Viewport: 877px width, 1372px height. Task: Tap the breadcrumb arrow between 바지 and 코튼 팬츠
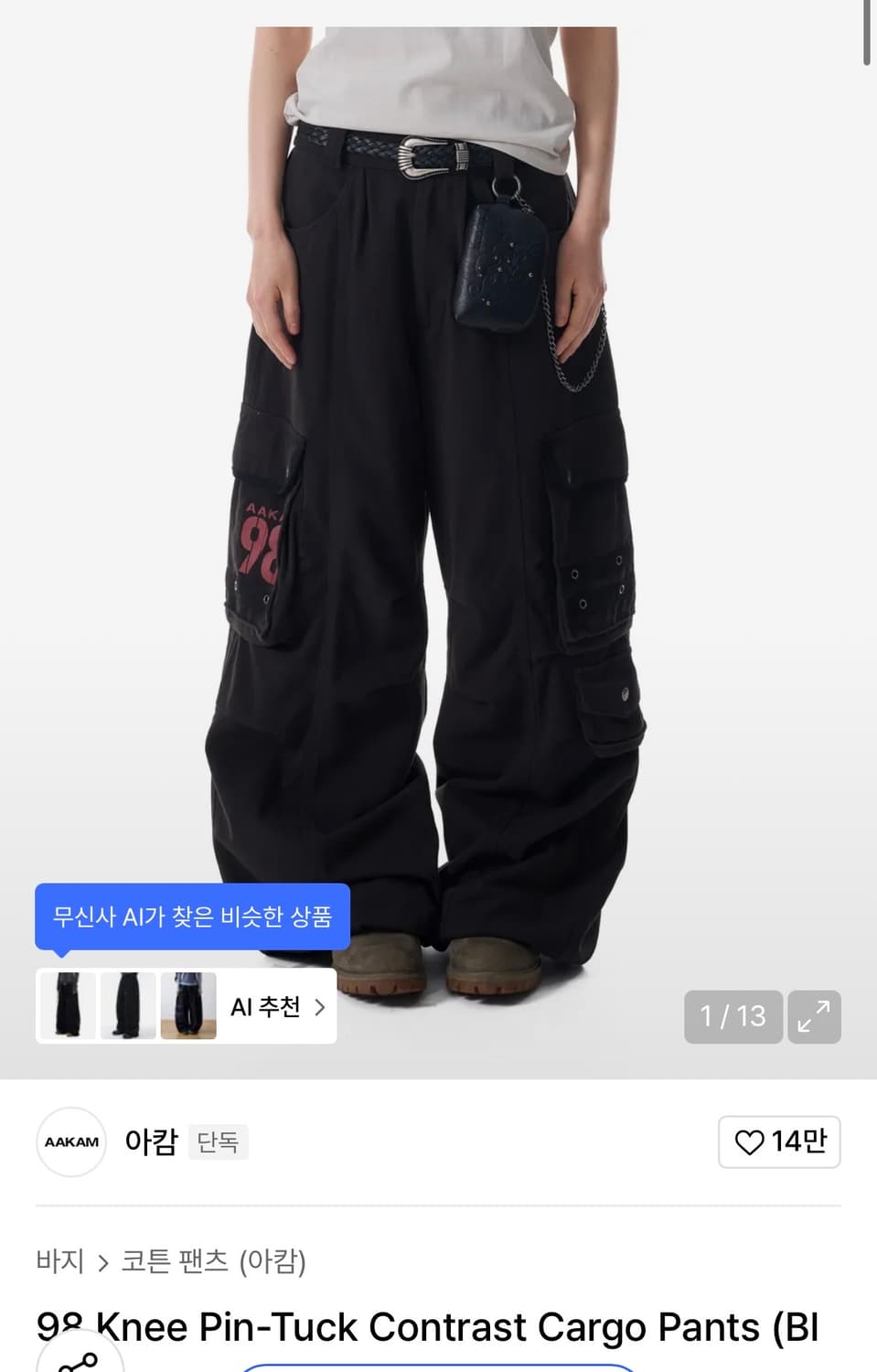click(x=102, y=1261)
